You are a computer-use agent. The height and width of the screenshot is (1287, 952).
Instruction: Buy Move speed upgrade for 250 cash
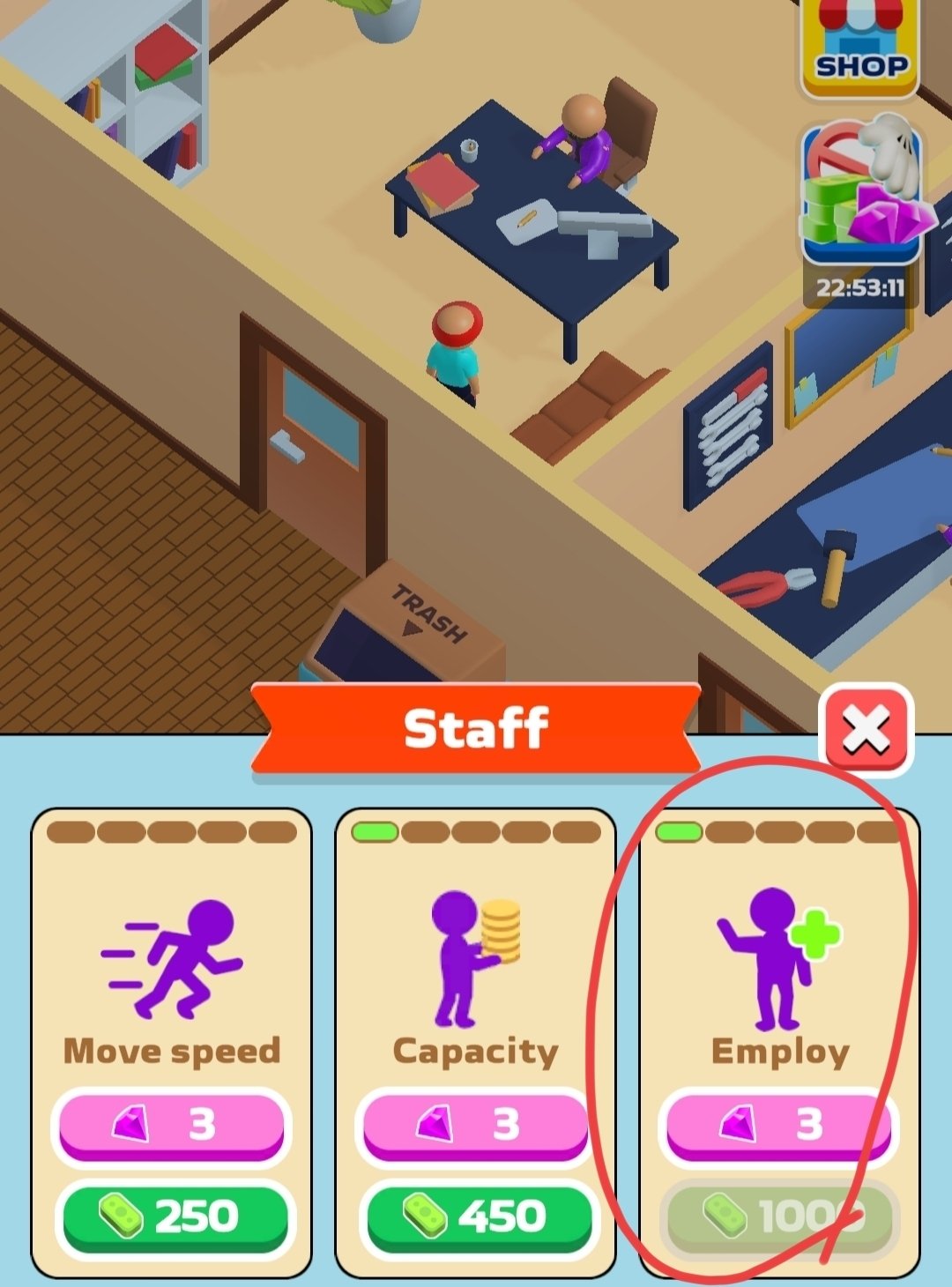tap(172, 1216)
